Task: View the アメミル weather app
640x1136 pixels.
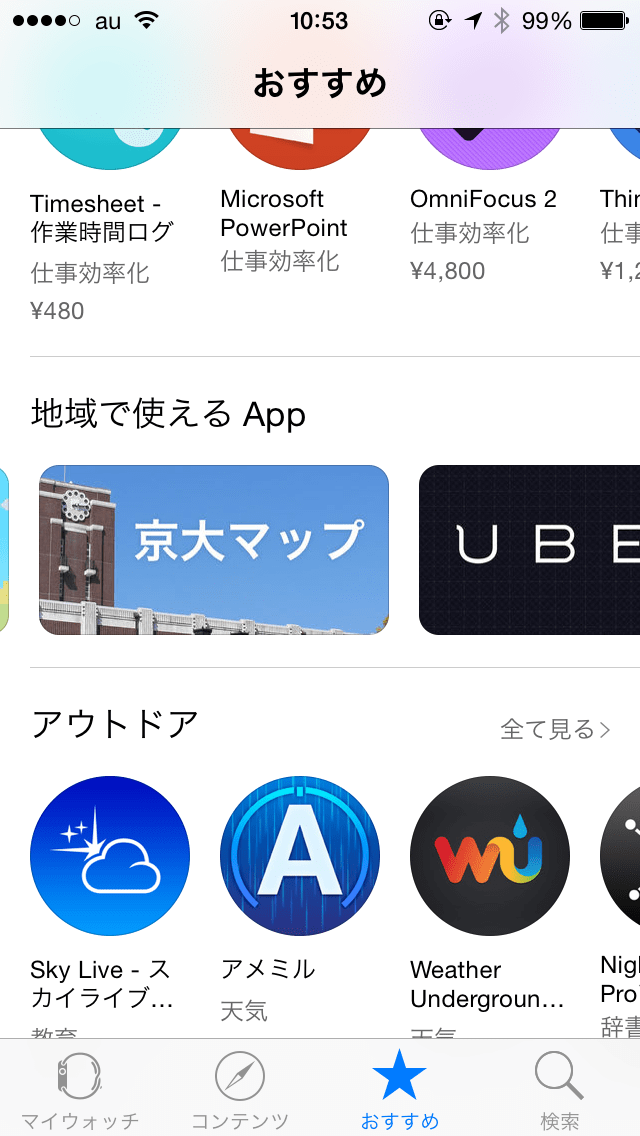Action: click(299, 854)
